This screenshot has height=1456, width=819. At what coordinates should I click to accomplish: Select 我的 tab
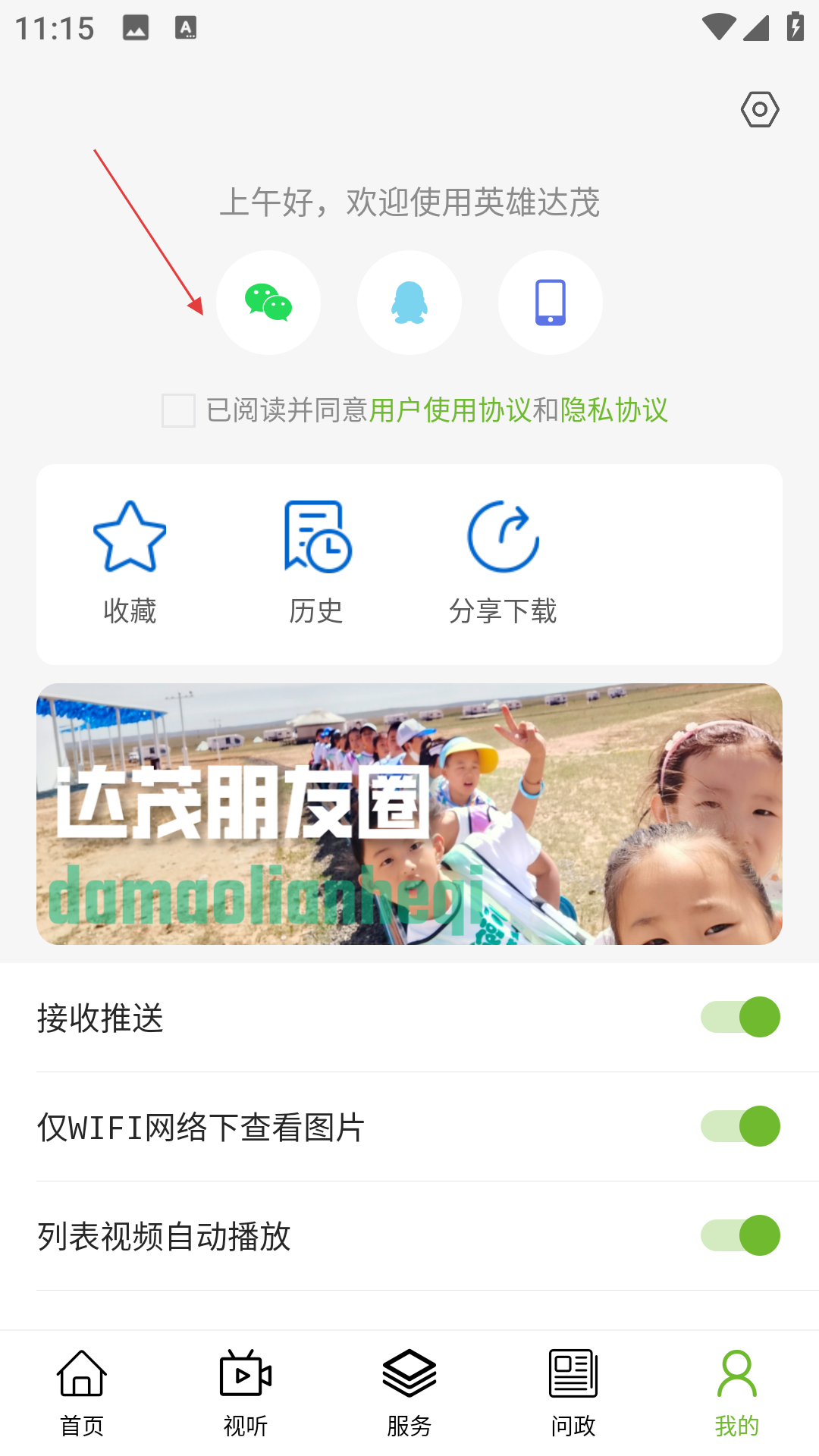point(737,1394)
